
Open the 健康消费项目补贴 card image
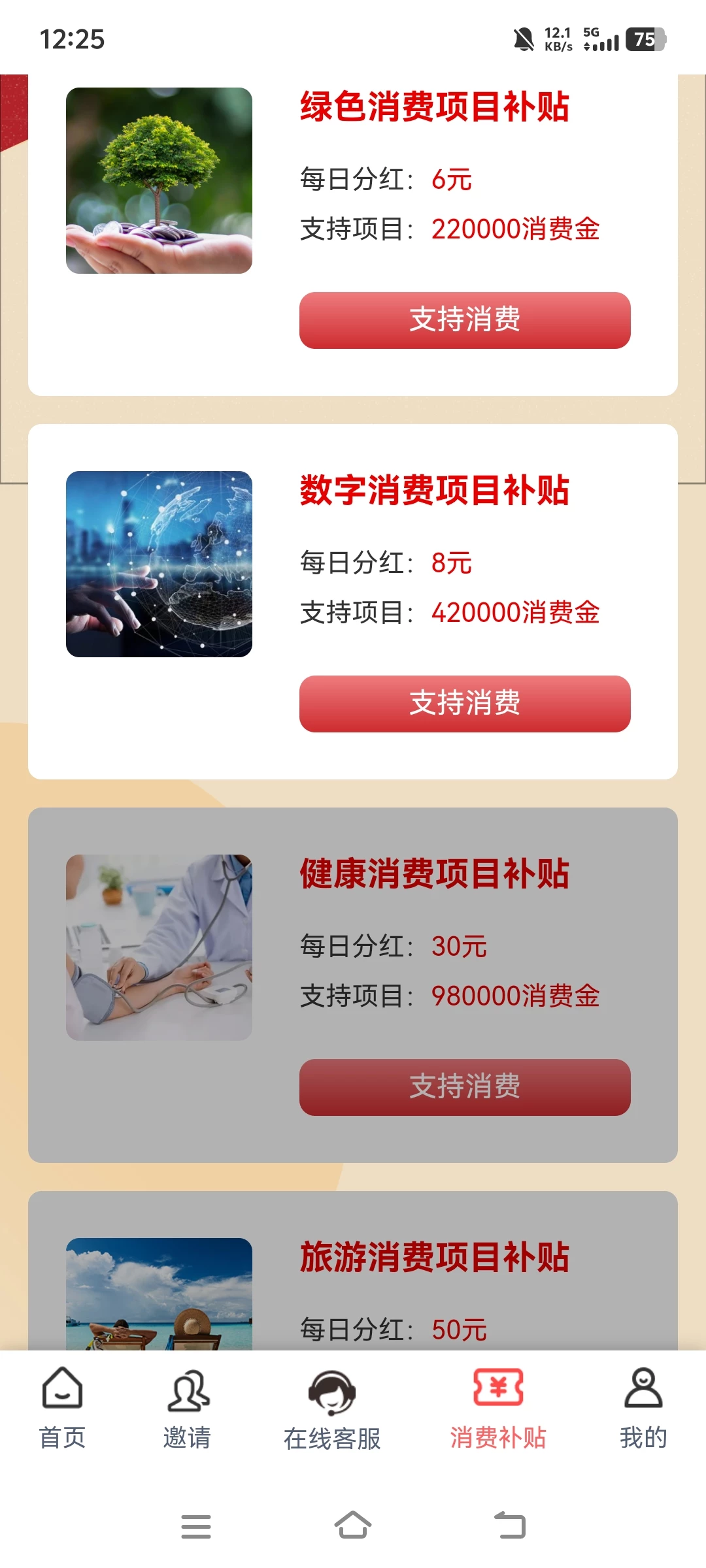click(x=159, y=947)
